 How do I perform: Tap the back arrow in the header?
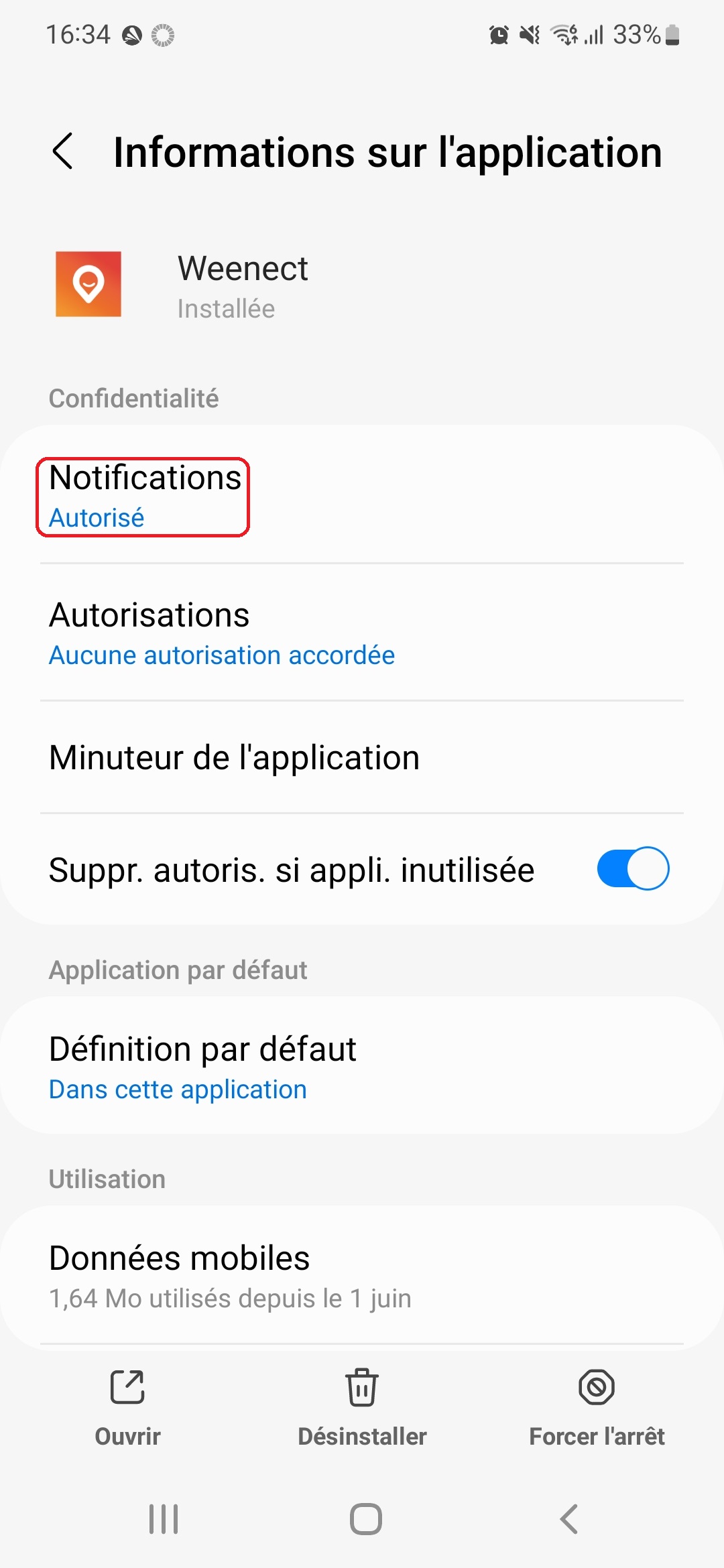click(x=64, y=151)
